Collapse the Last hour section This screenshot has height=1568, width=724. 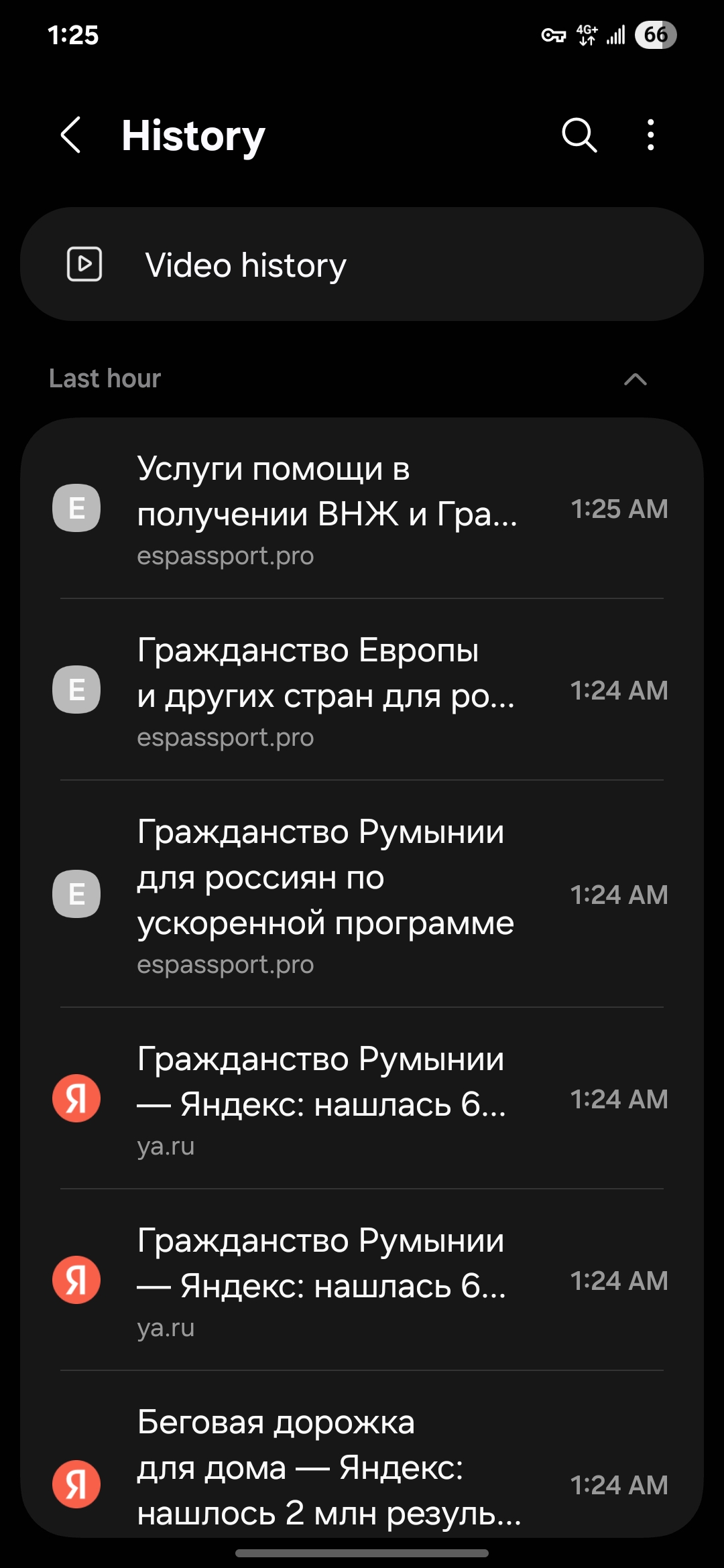(635, 379)
